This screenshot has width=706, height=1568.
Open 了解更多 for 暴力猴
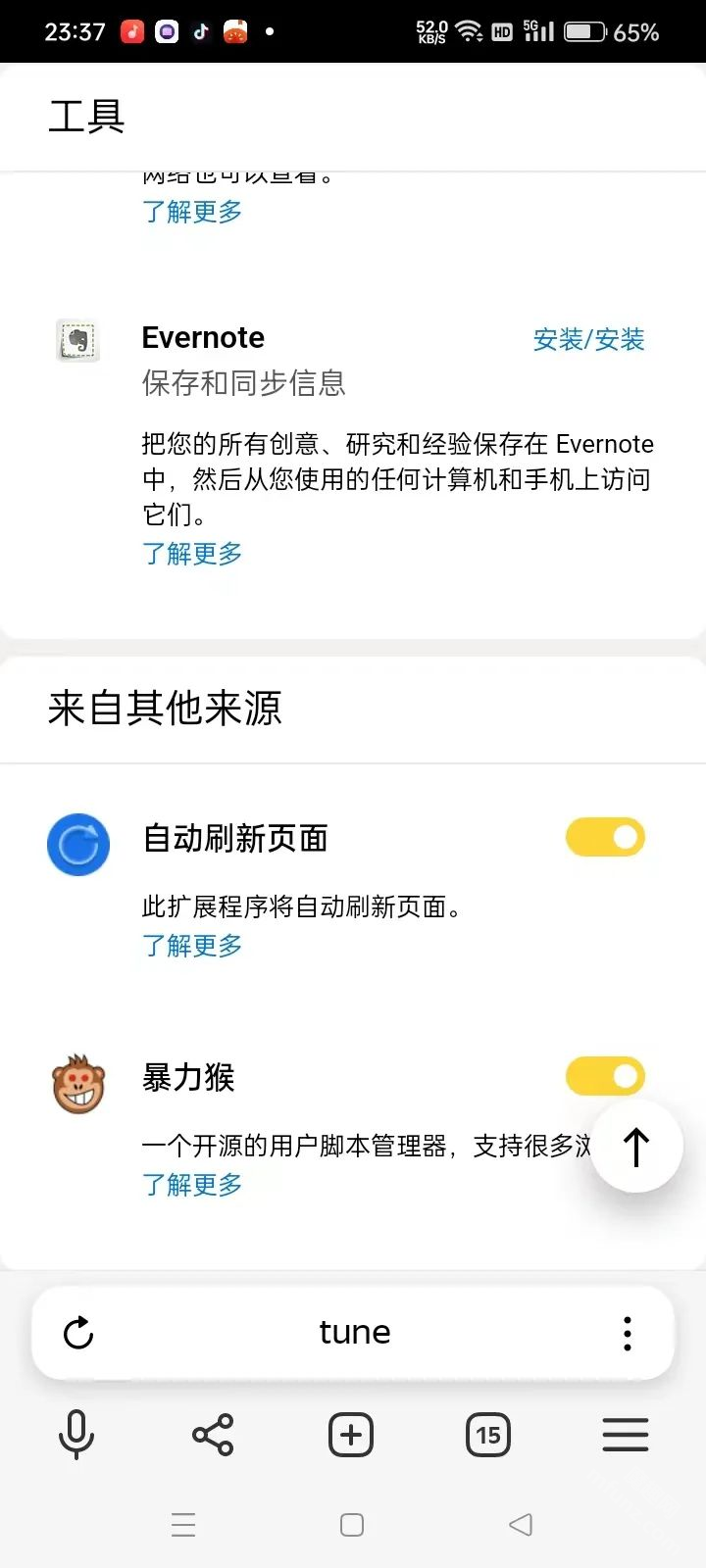click(x=192, y=1185)
